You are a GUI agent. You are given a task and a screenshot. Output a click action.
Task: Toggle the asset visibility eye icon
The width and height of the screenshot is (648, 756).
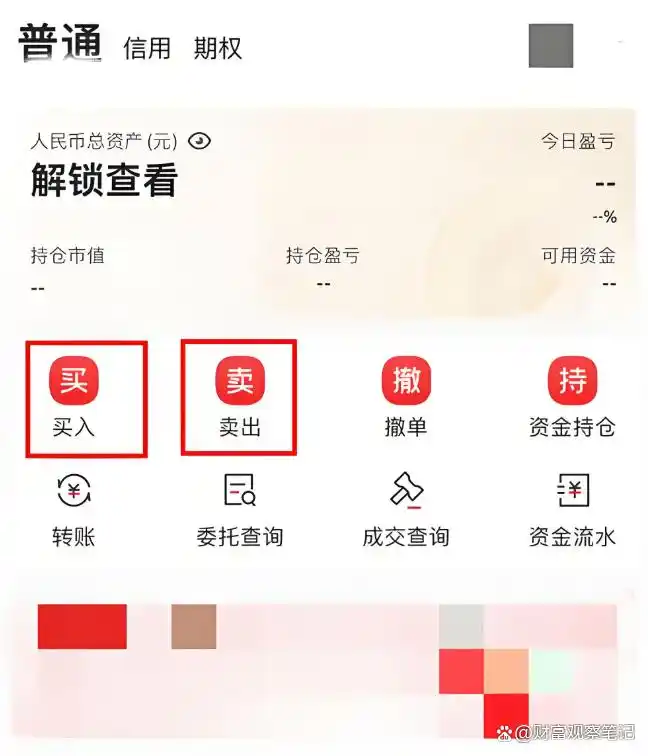point(200,142)
